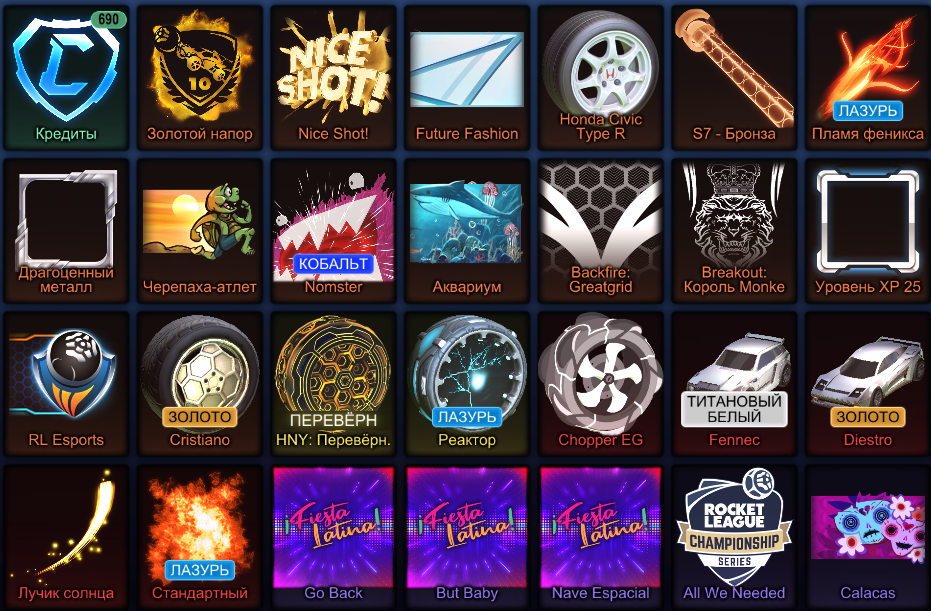Open the Реактор wheels tile
Viewport: 931px width, 611px height.
tap(467, 382)
